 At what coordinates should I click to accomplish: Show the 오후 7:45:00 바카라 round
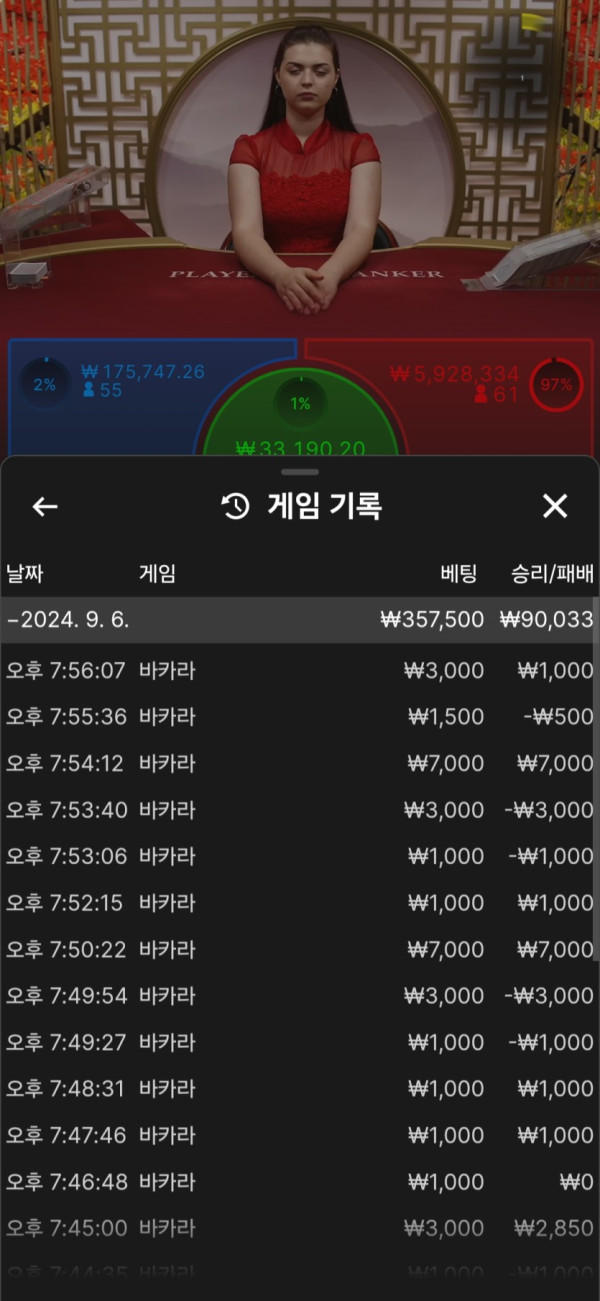coord(300,1228)
